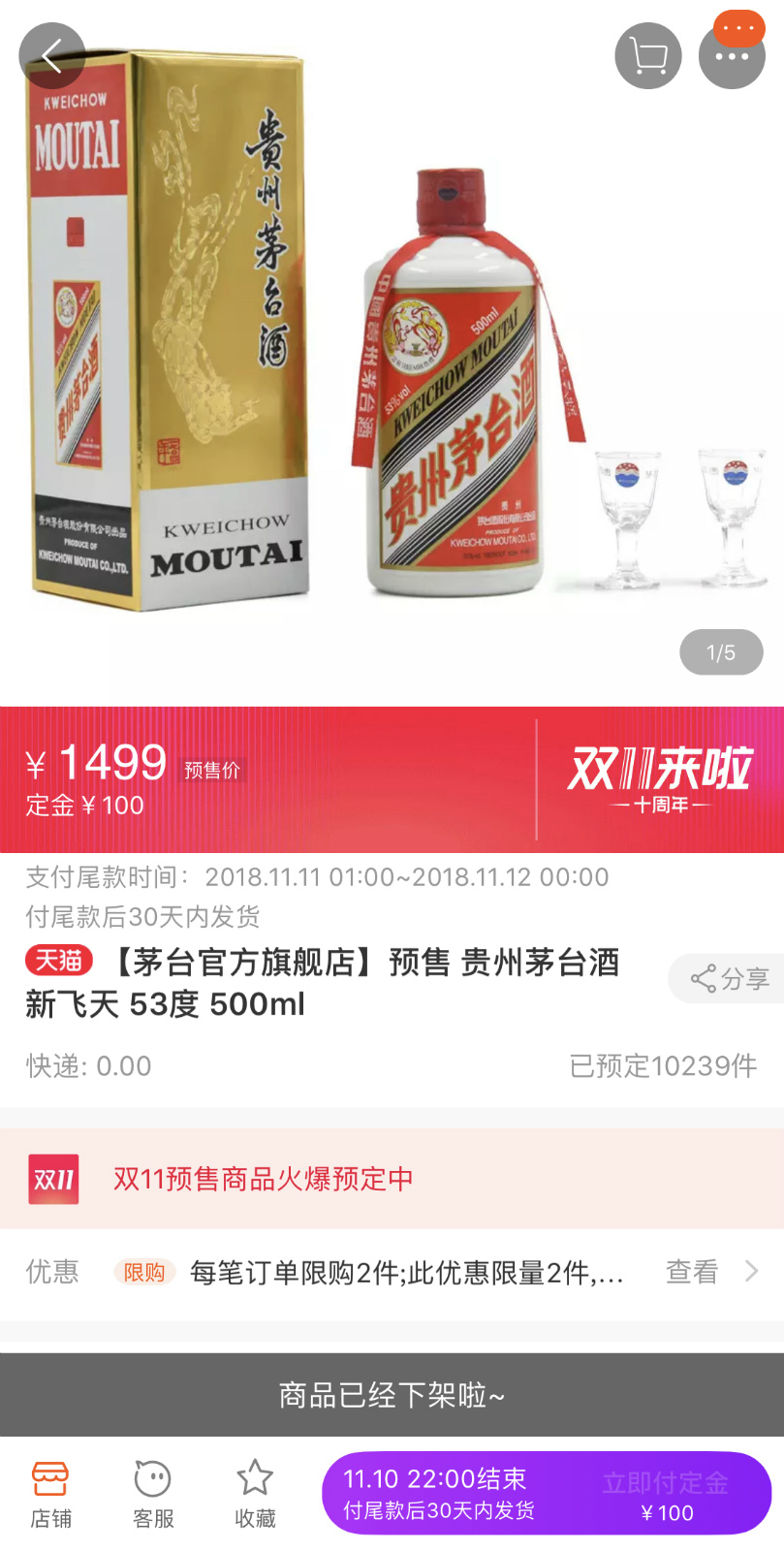Share this Moutai product via 分享
This screenshot has height=1551, width=784.
point(728,978)
